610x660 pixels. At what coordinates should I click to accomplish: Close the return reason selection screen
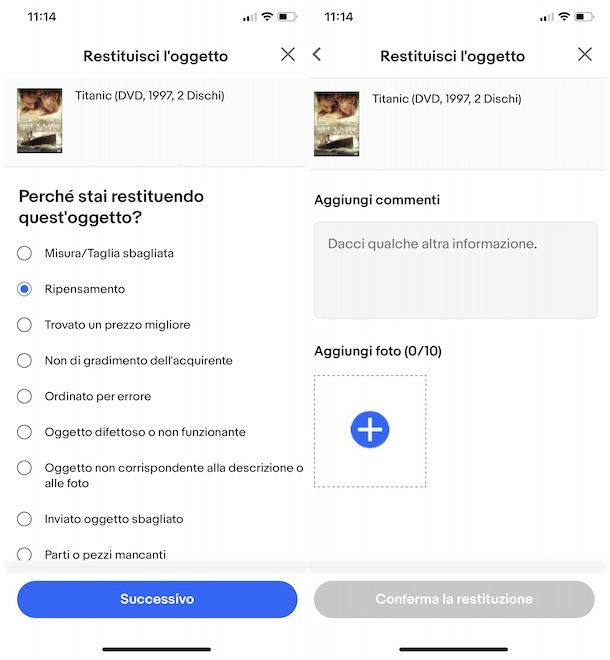coord(288,54)
